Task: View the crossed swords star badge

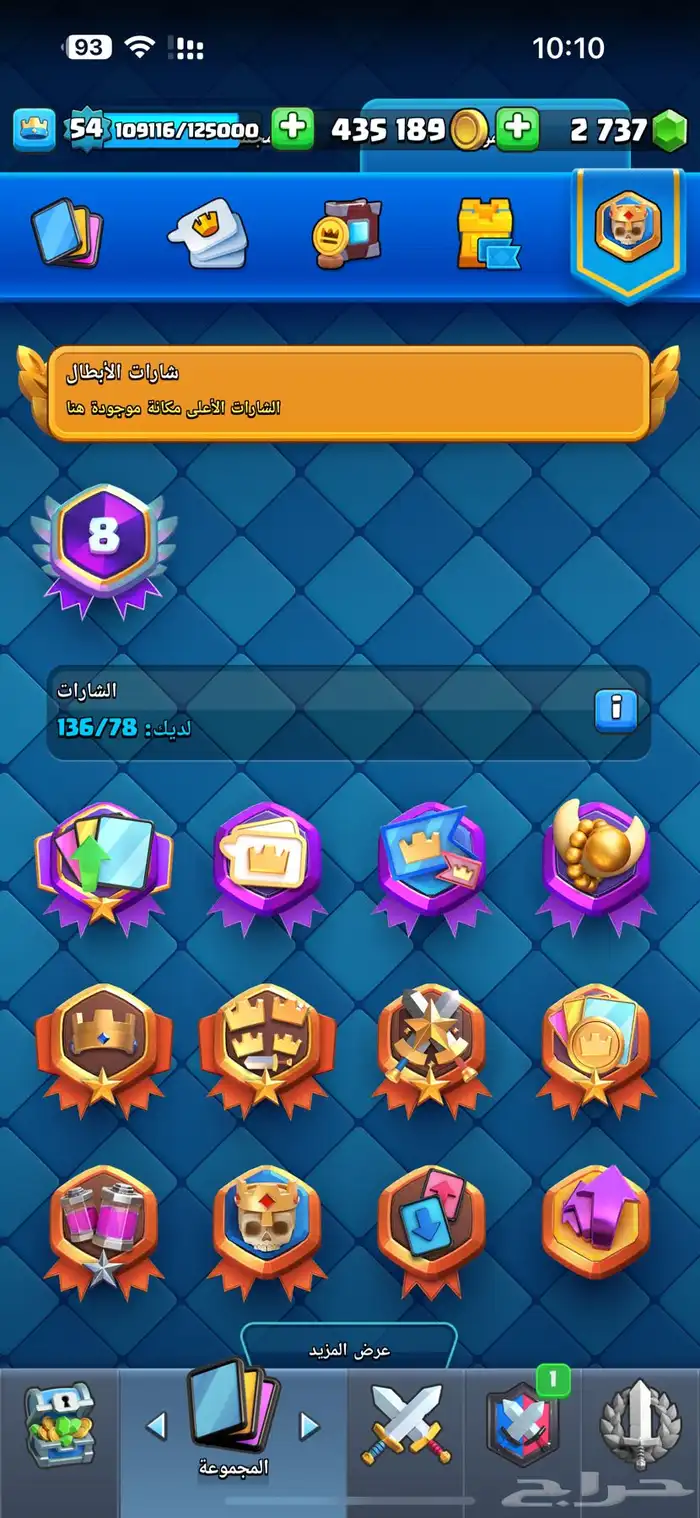Action: click(431, 1046)
